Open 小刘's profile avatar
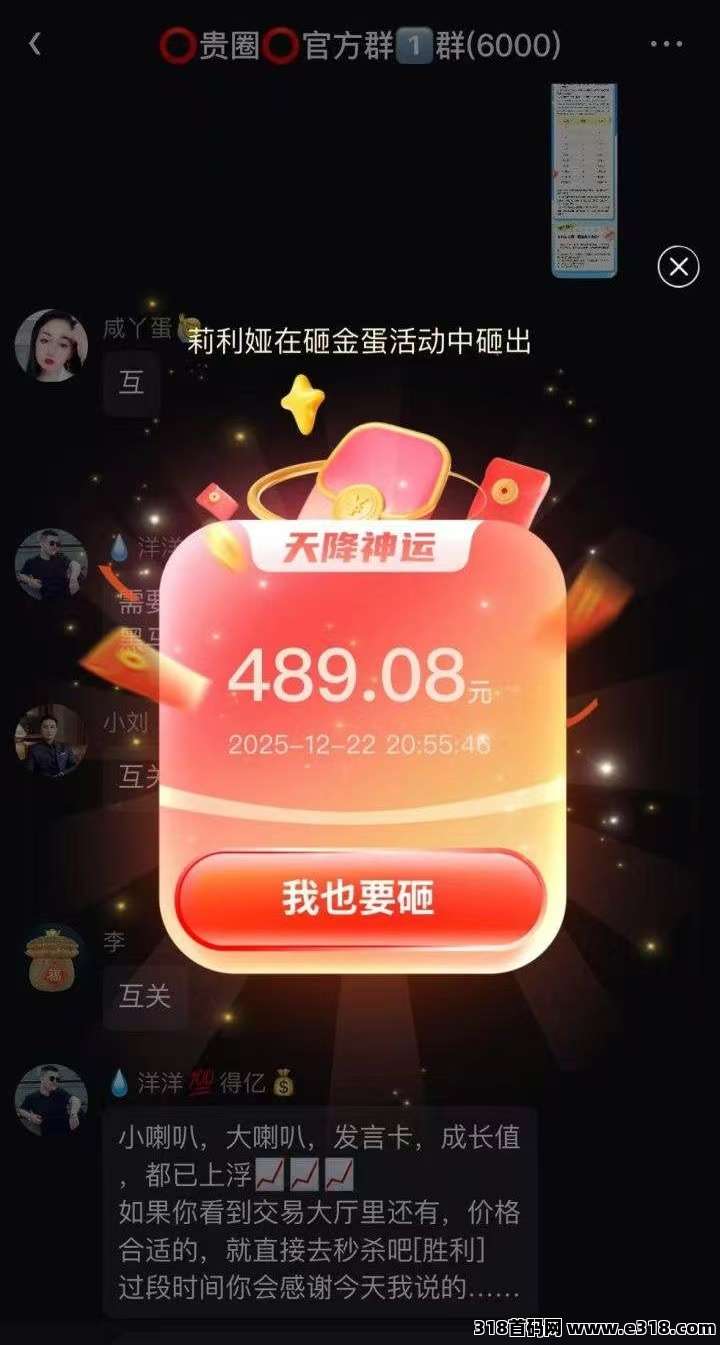This screenshot has height=1345, width=720. coord(51,741)
